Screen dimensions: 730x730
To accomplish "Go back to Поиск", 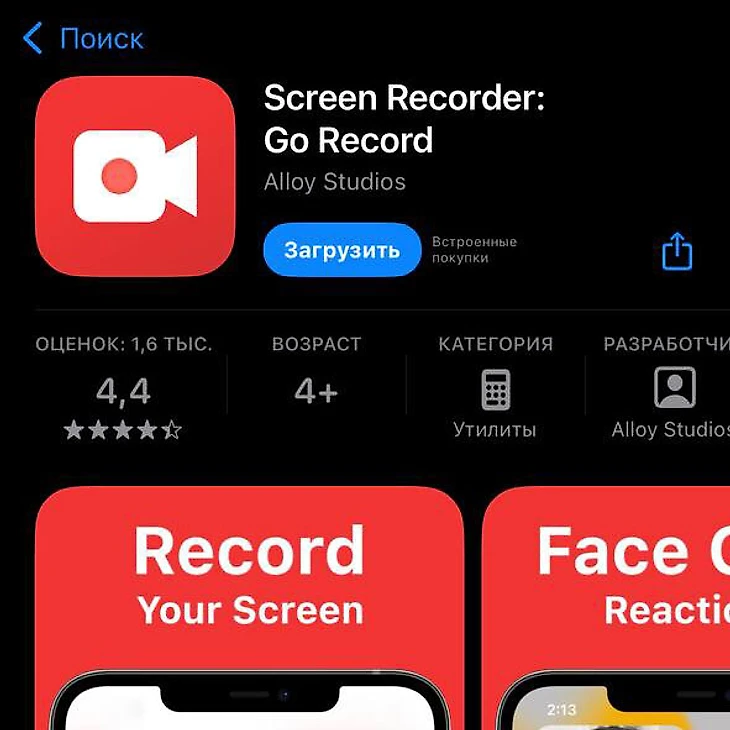I will [x=84, y=39].
